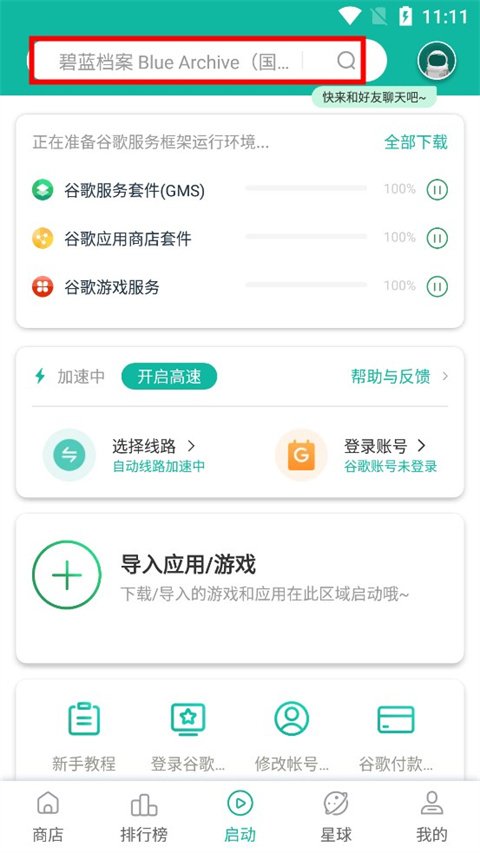Enable 开启高速 acceleration

[x=169, y=376]
